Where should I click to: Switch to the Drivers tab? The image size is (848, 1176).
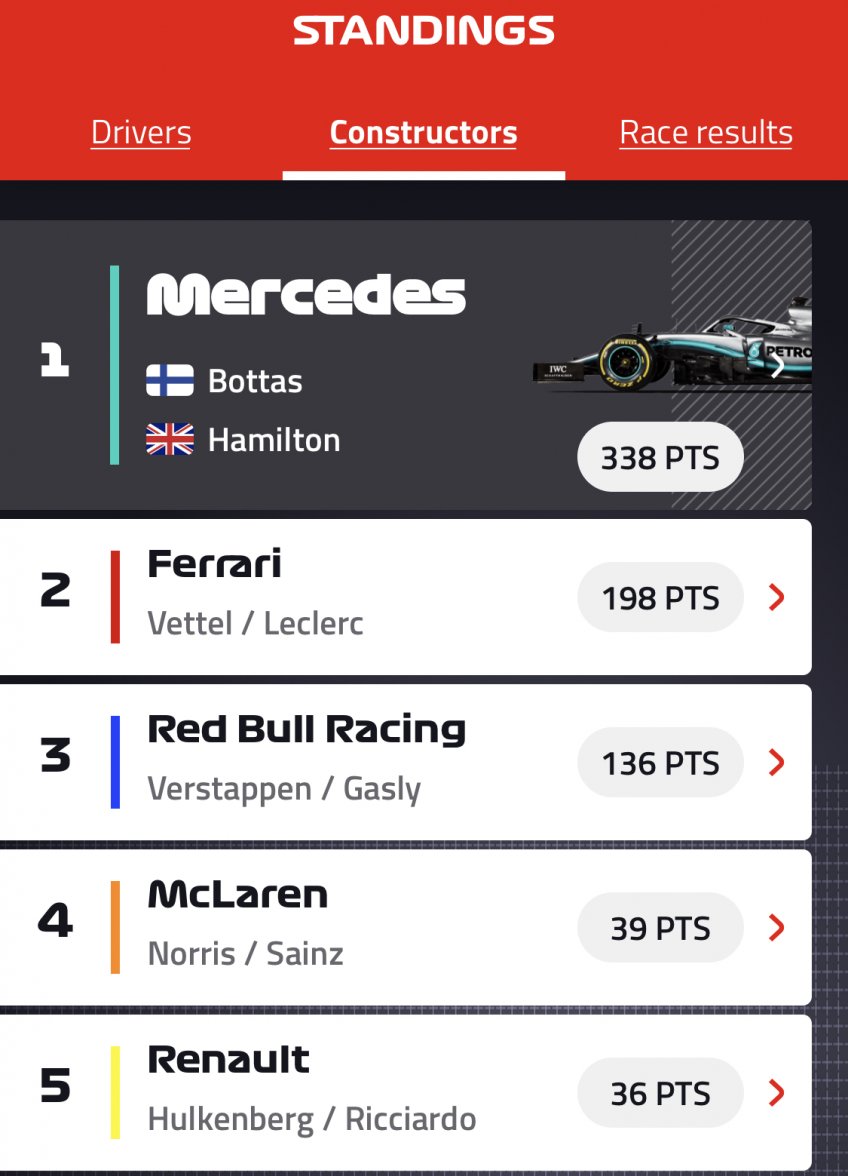click(x=141, y=132)
